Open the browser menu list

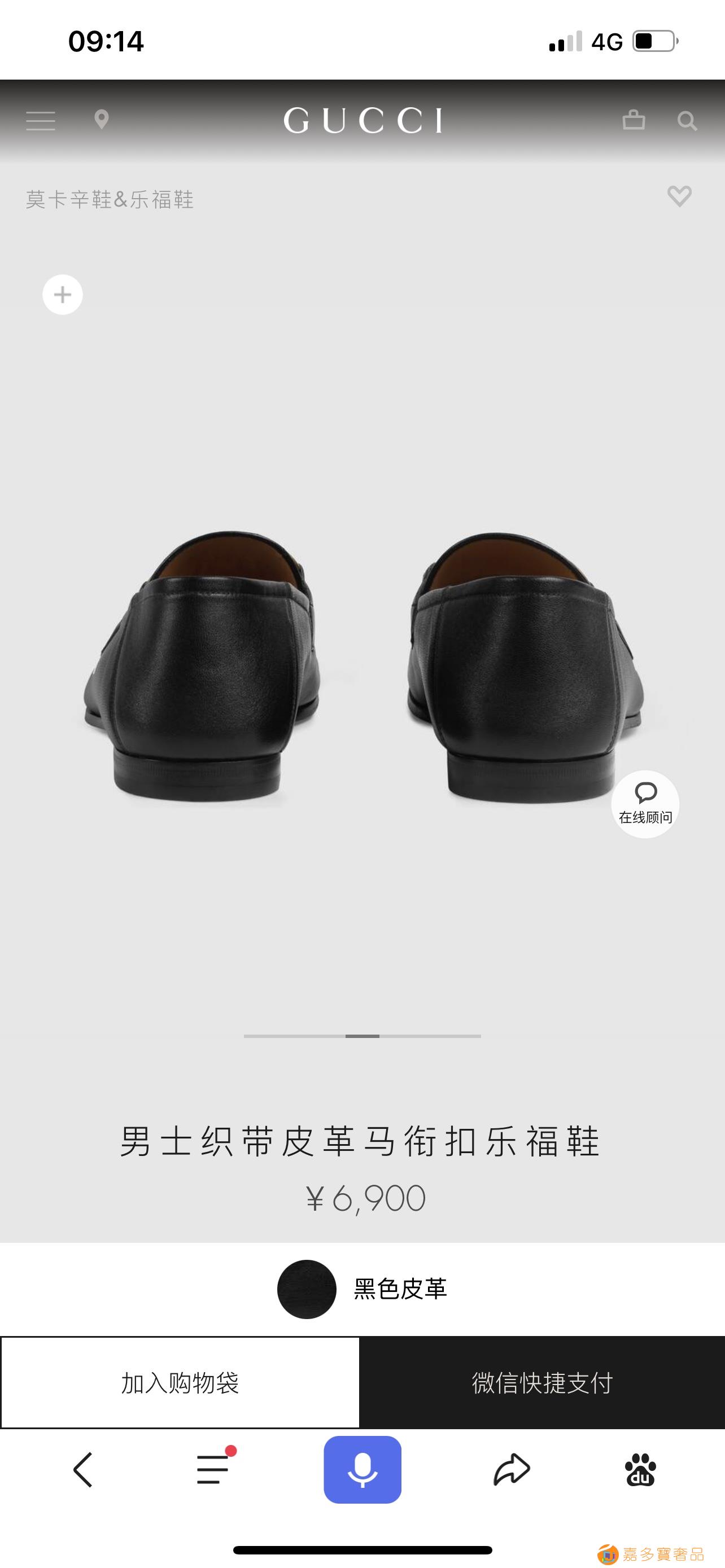(x=213, y=1469)
